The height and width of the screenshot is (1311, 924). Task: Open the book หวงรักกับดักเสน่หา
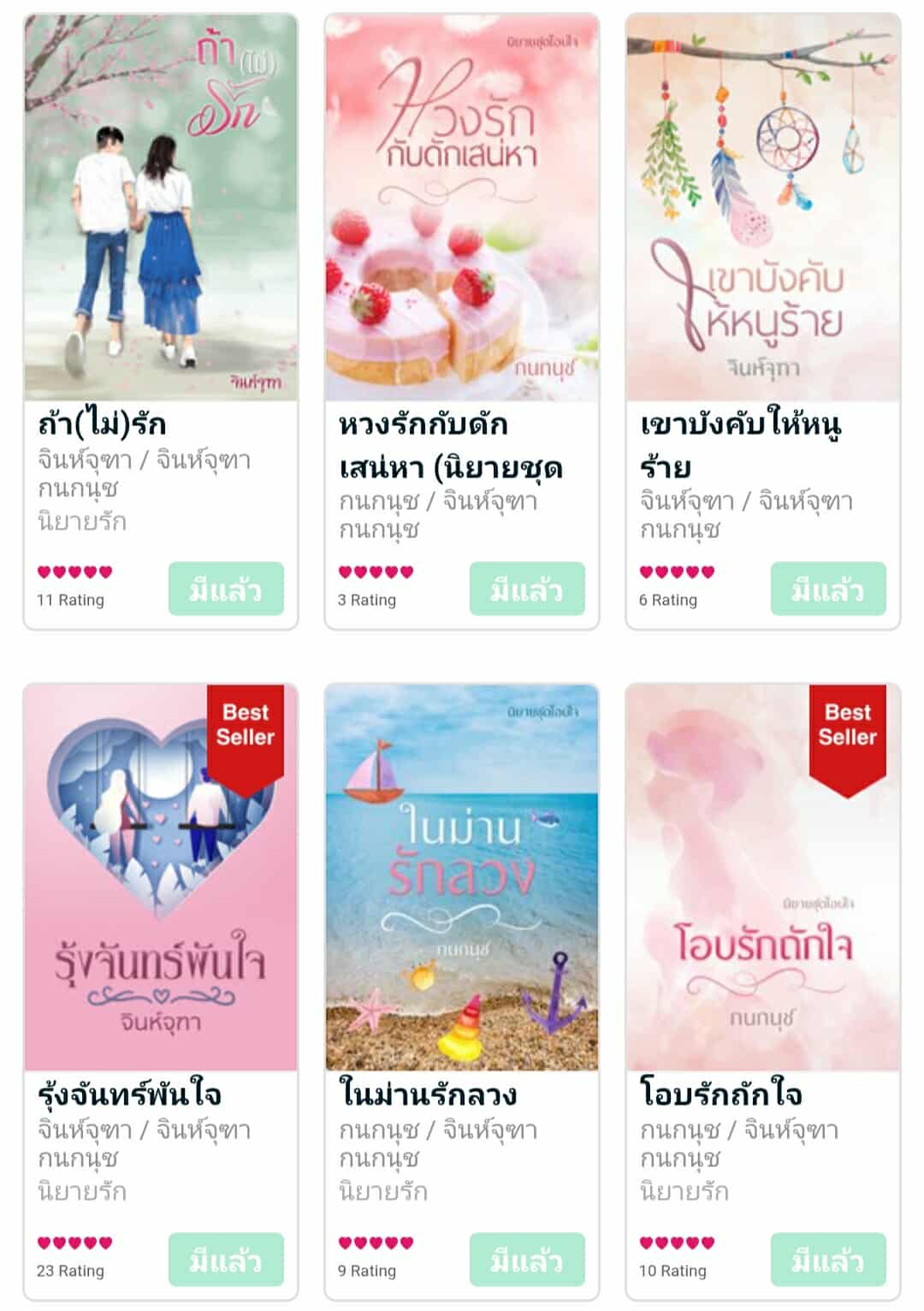click(x=462, y=208)
